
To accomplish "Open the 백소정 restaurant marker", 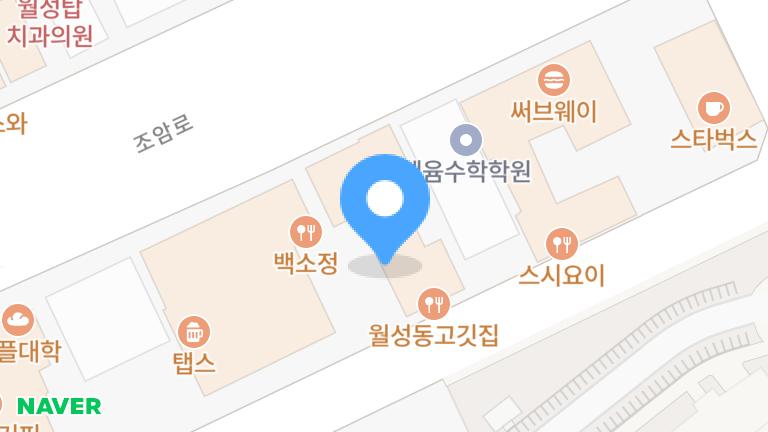I will click(306, 232).
